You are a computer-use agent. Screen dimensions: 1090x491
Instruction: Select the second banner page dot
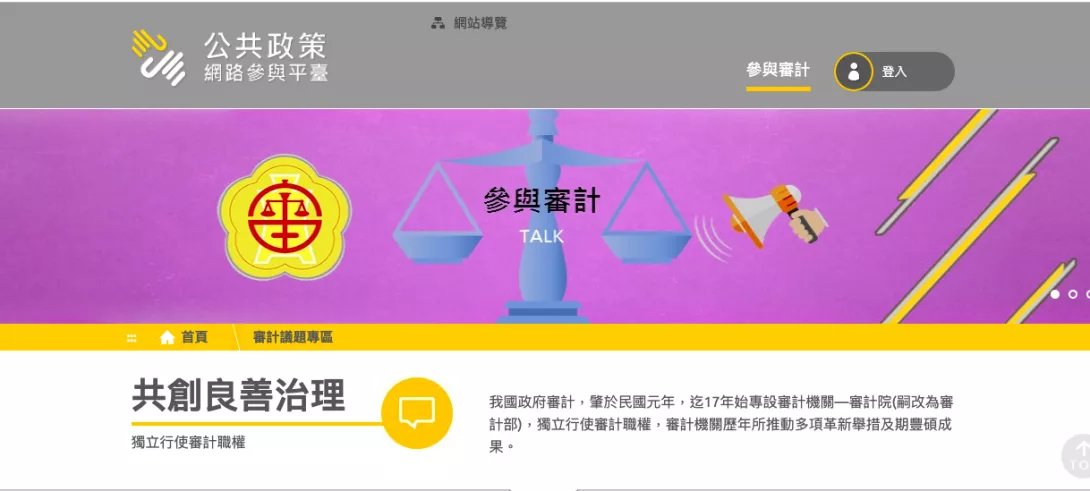coord(1073,294)
